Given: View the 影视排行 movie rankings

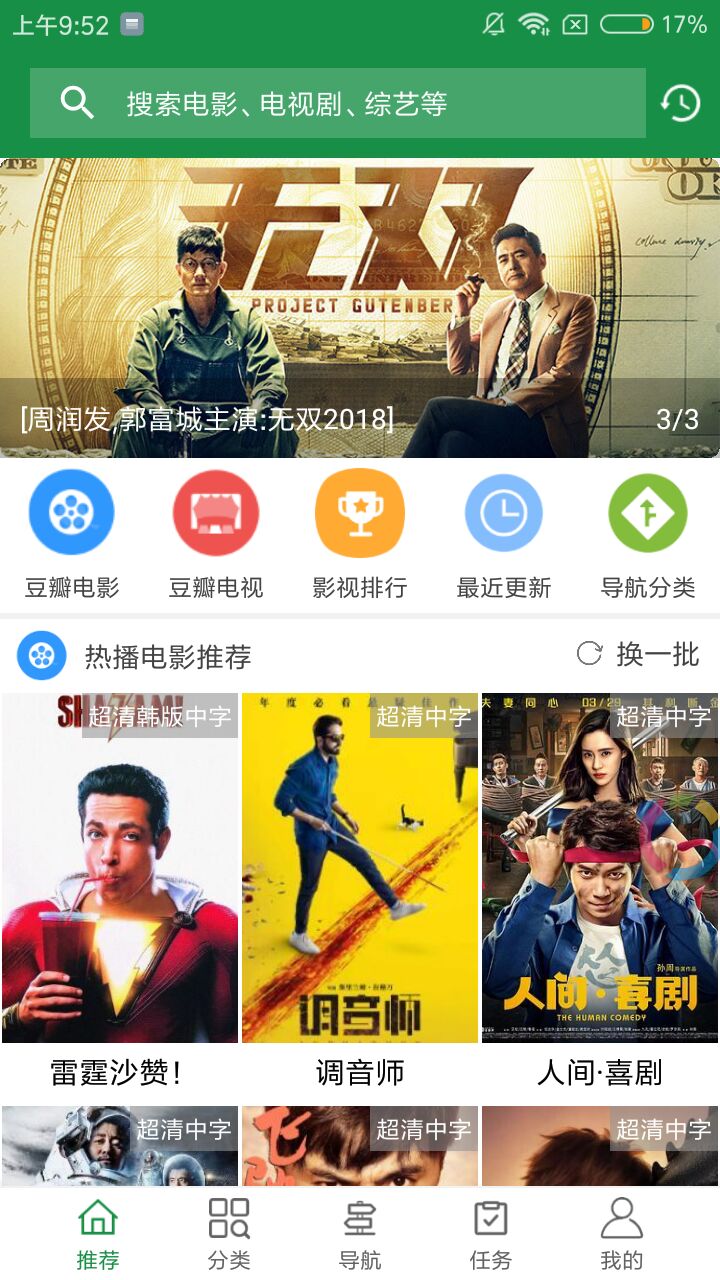Looking at the screenshot, I should [358, 530].
